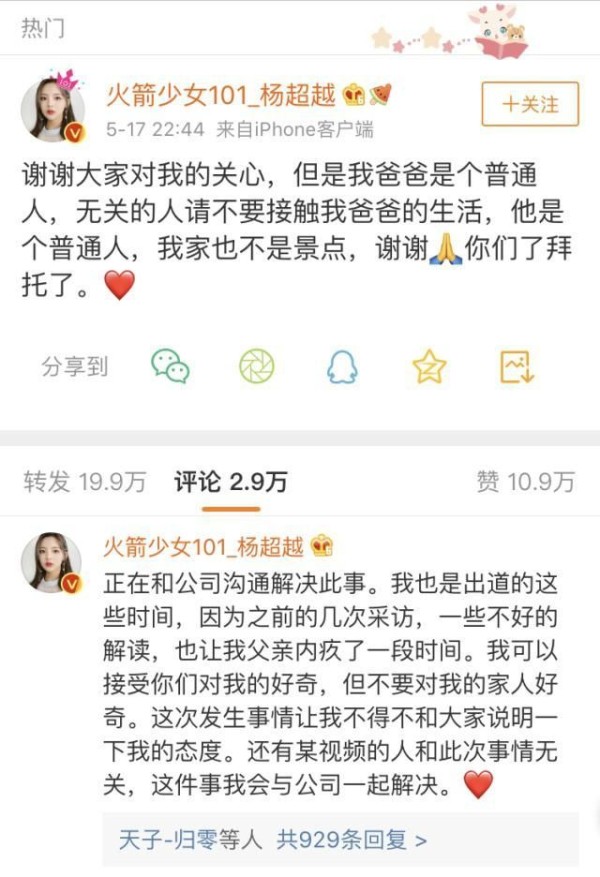
Task: Share post to WeChat
Action: pos(171,367)
